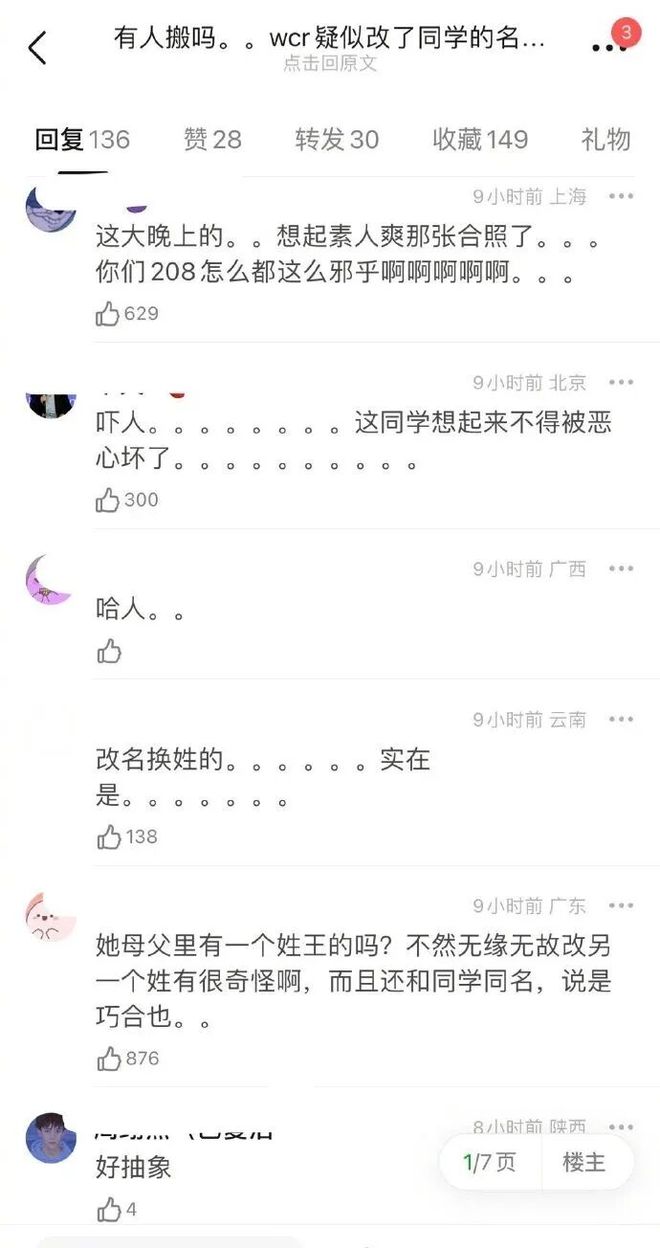Like the comment with 629 likes

[x=109, y=314]
